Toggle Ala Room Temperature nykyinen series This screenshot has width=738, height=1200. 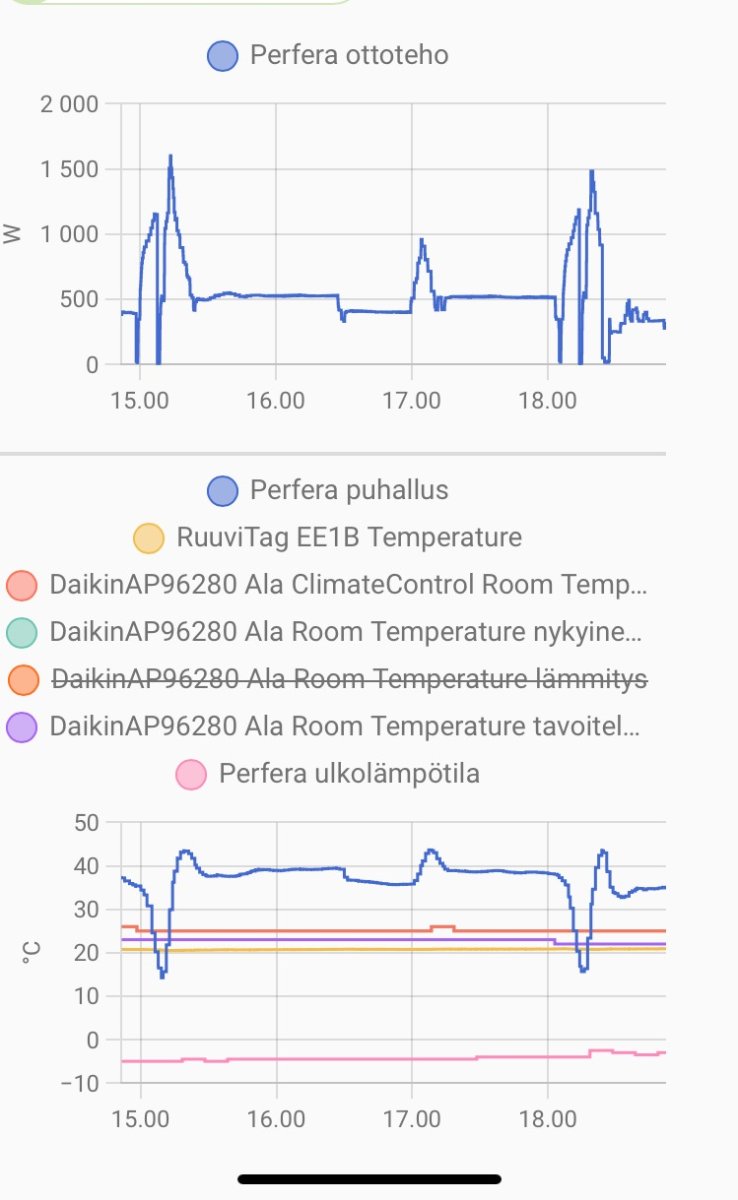[328, 632]
